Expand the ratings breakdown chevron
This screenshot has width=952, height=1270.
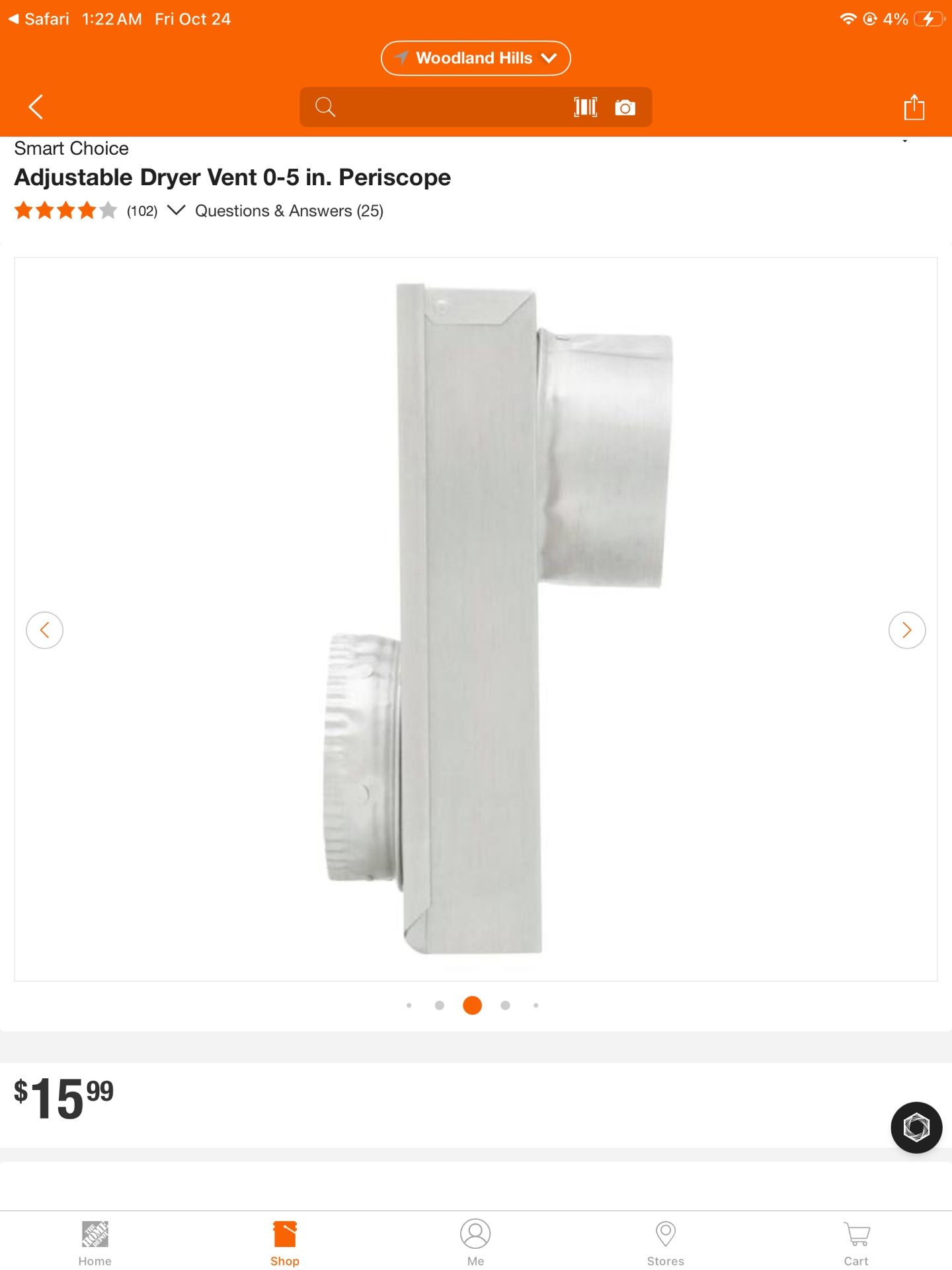[x=177, y=211]
